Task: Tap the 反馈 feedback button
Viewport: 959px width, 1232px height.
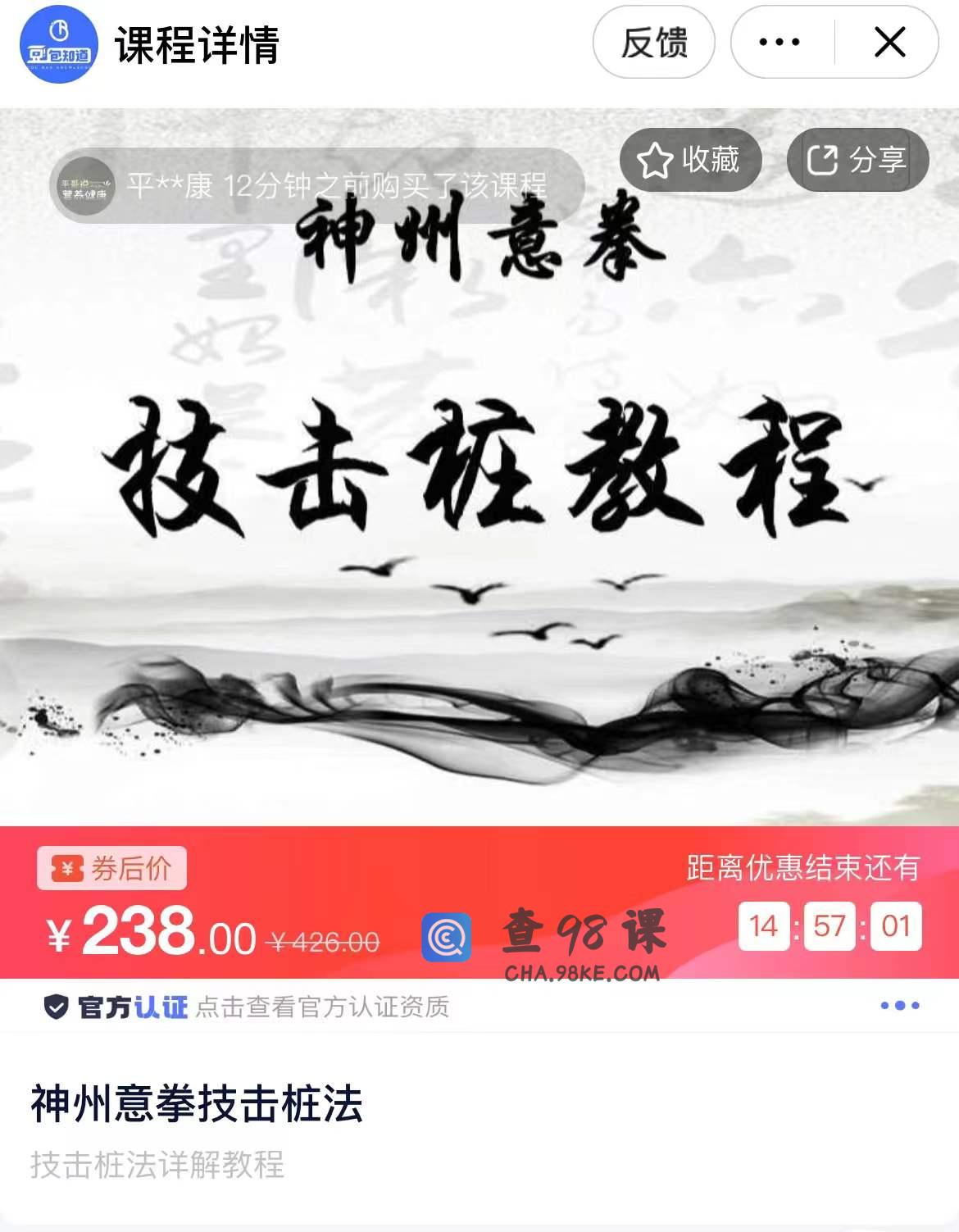Action: click(x=653, y=43)
